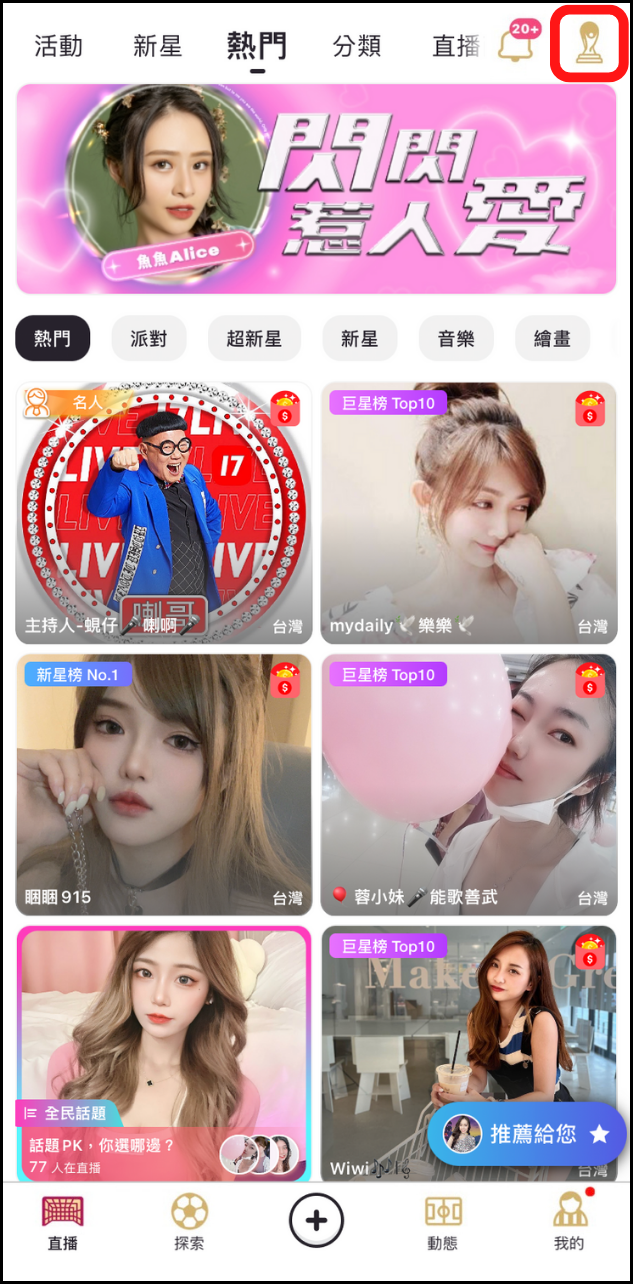The height and width of the screenshot is (1284, 637).
Task: Open the trophy leaderboard icon
Action: pos(589,45)
